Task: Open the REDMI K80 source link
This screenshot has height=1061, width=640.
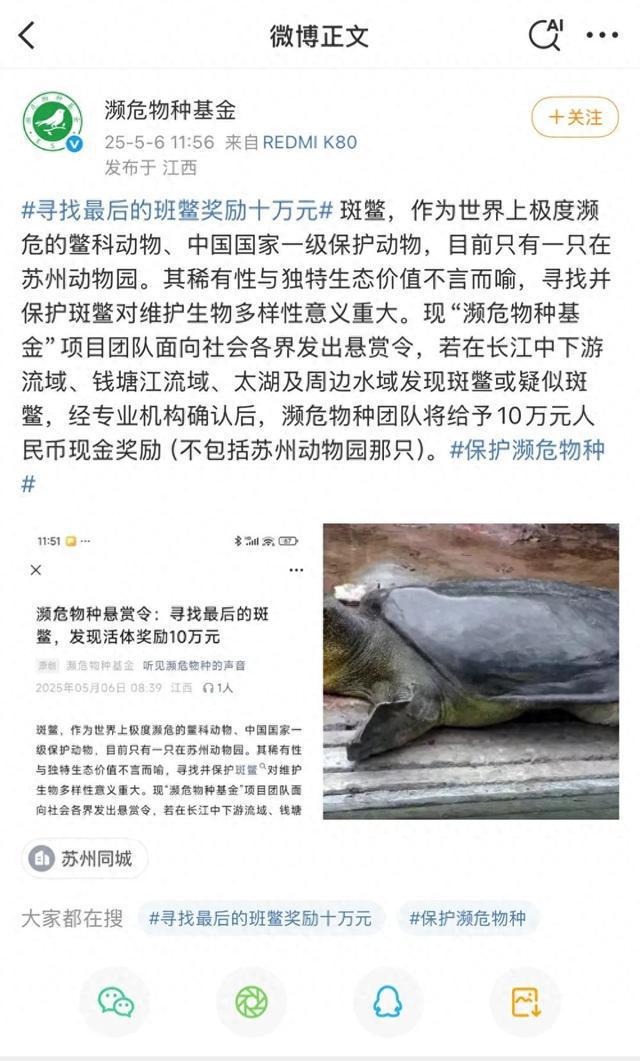Action: [x=309, y=142]
